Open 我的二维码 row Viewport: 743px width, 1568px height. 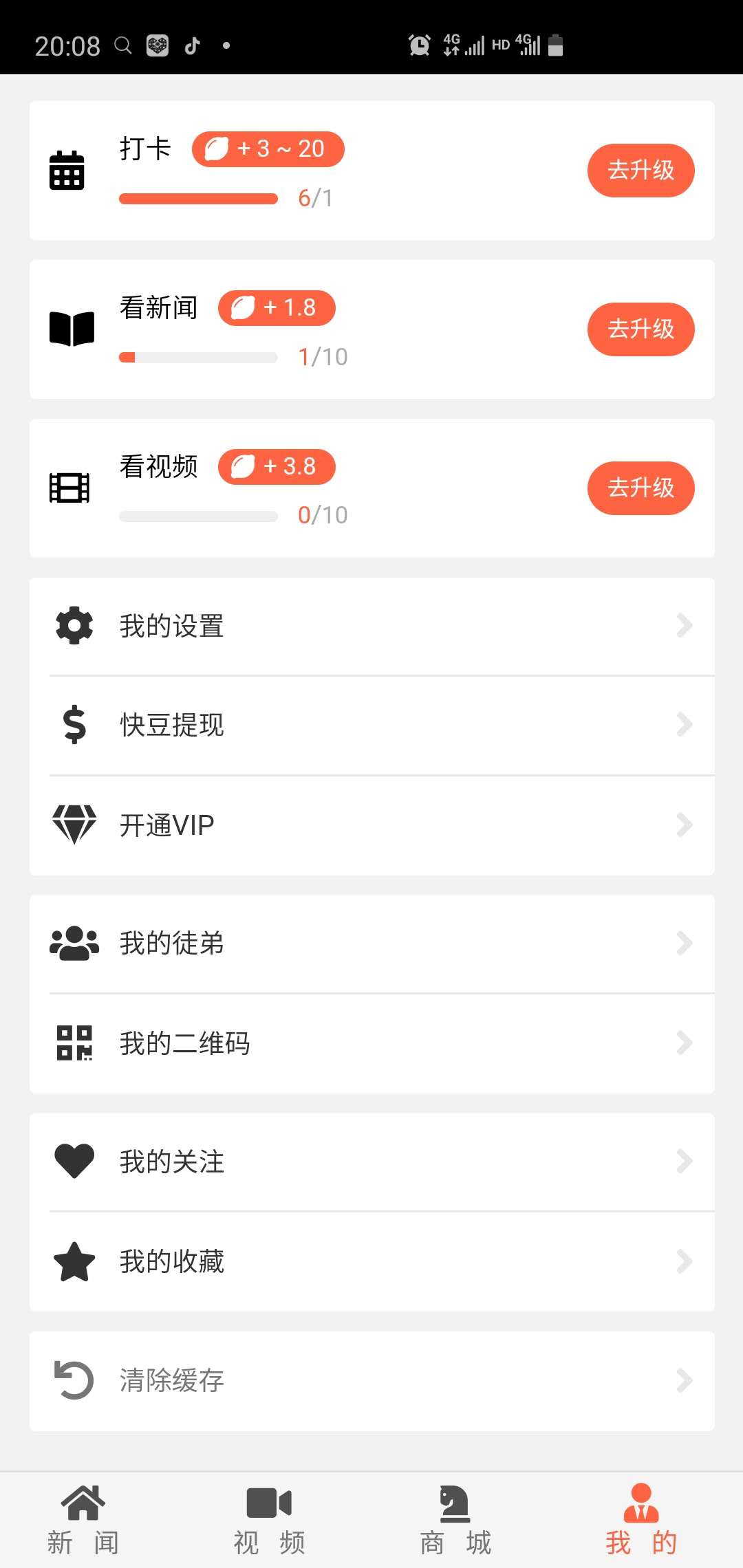point(372,1043)
